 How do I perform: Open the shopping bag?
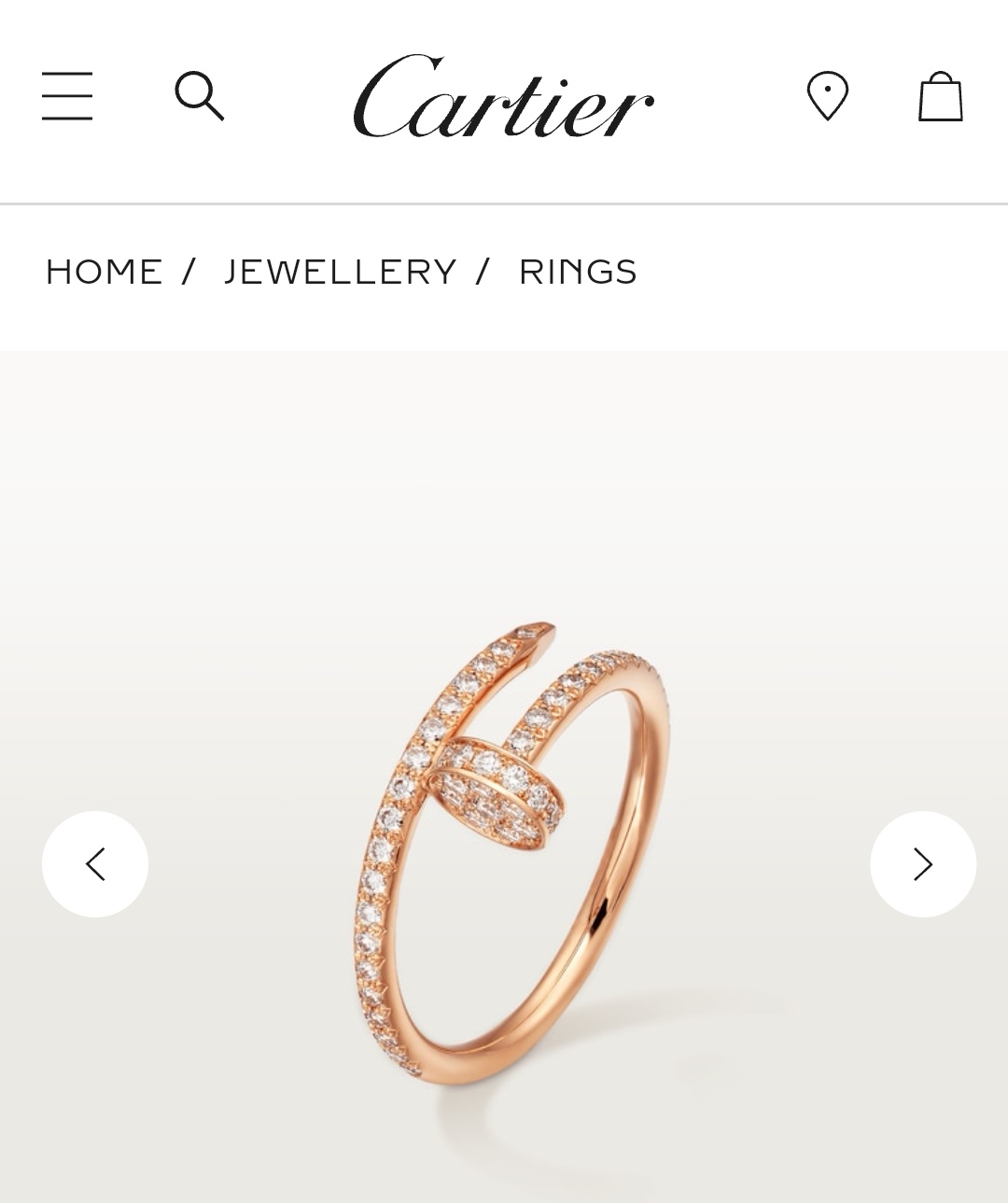(x=940, y=97)
